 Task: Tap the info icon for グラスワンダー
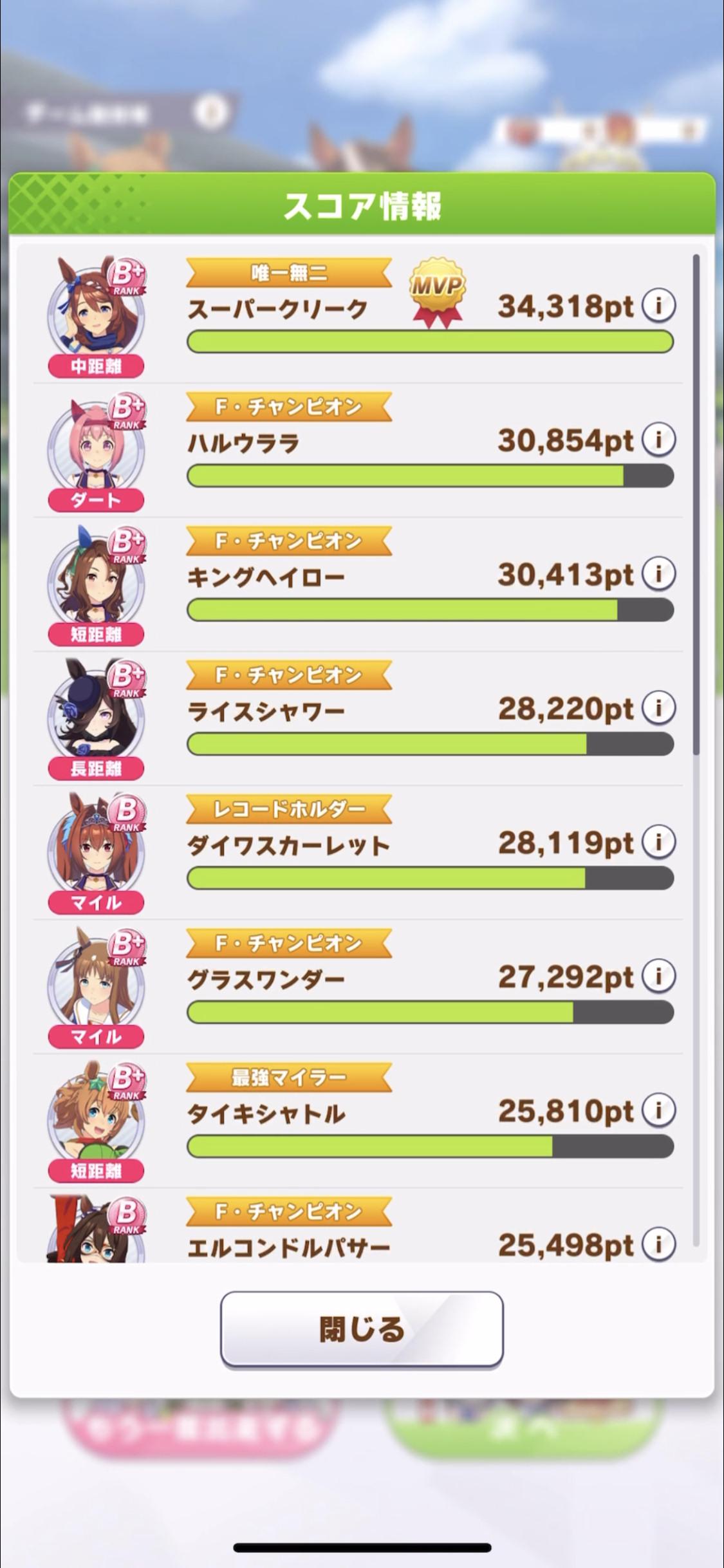coord(658,975)
